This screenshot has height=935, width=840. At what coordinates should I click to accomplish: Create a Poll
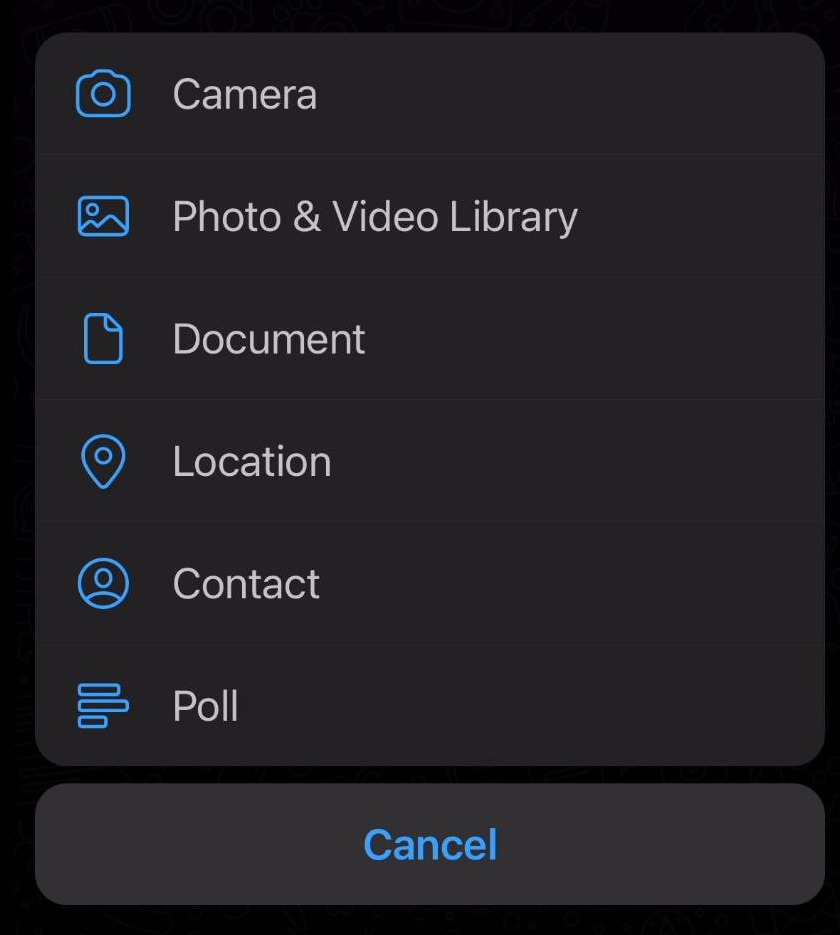[205, 706]
